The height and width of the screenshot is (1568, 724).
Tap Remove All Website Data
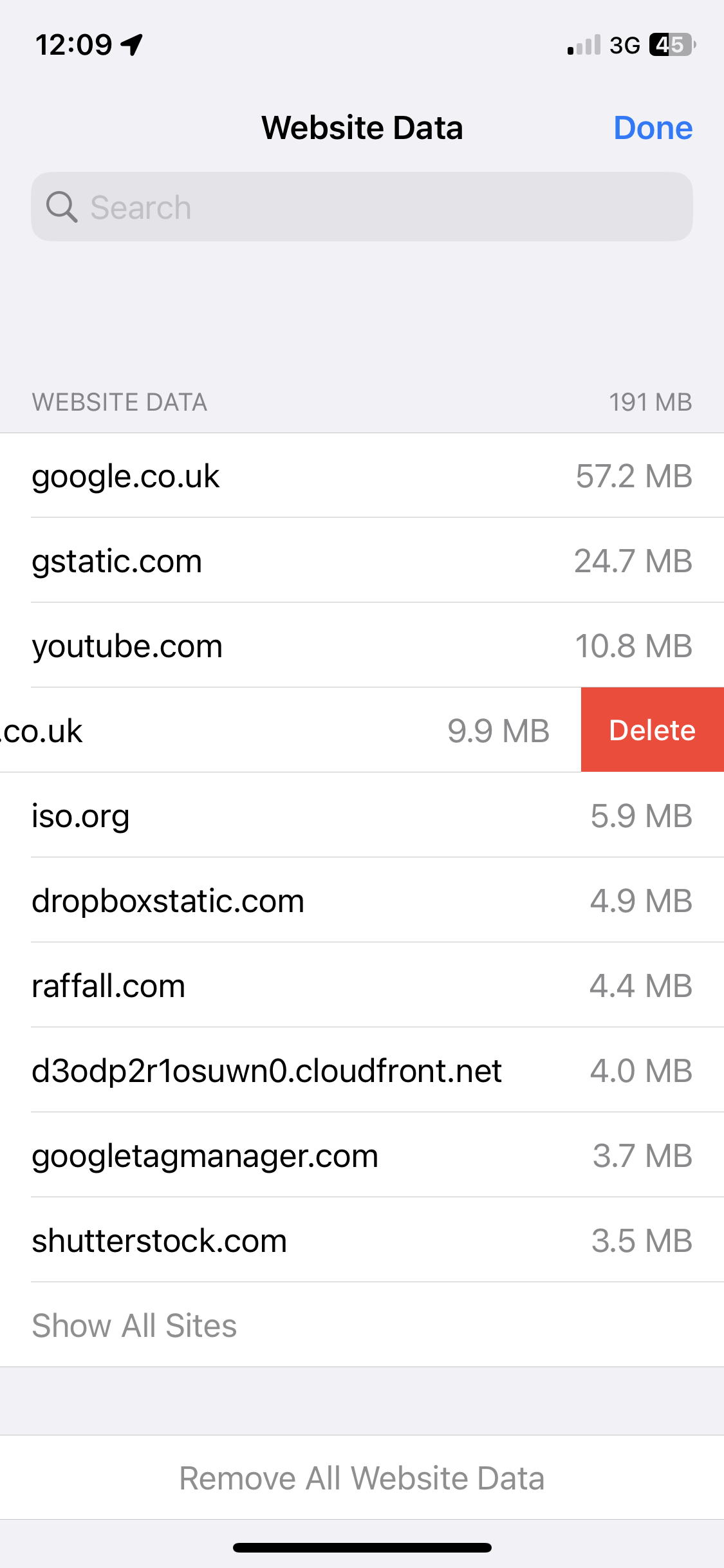click(x=362, y=1478)
